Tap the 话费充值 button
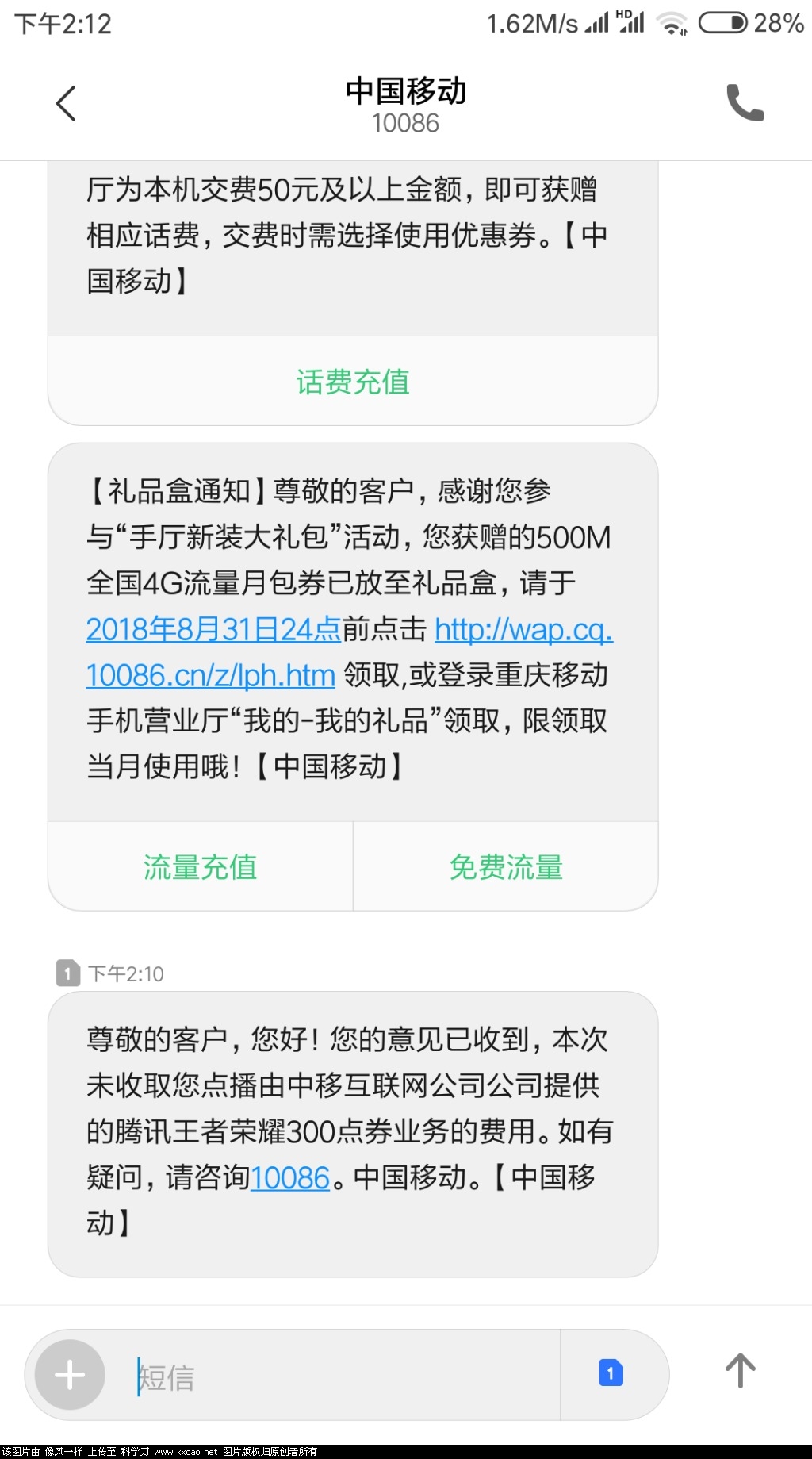812x1459 pixels. click(353, 382)
